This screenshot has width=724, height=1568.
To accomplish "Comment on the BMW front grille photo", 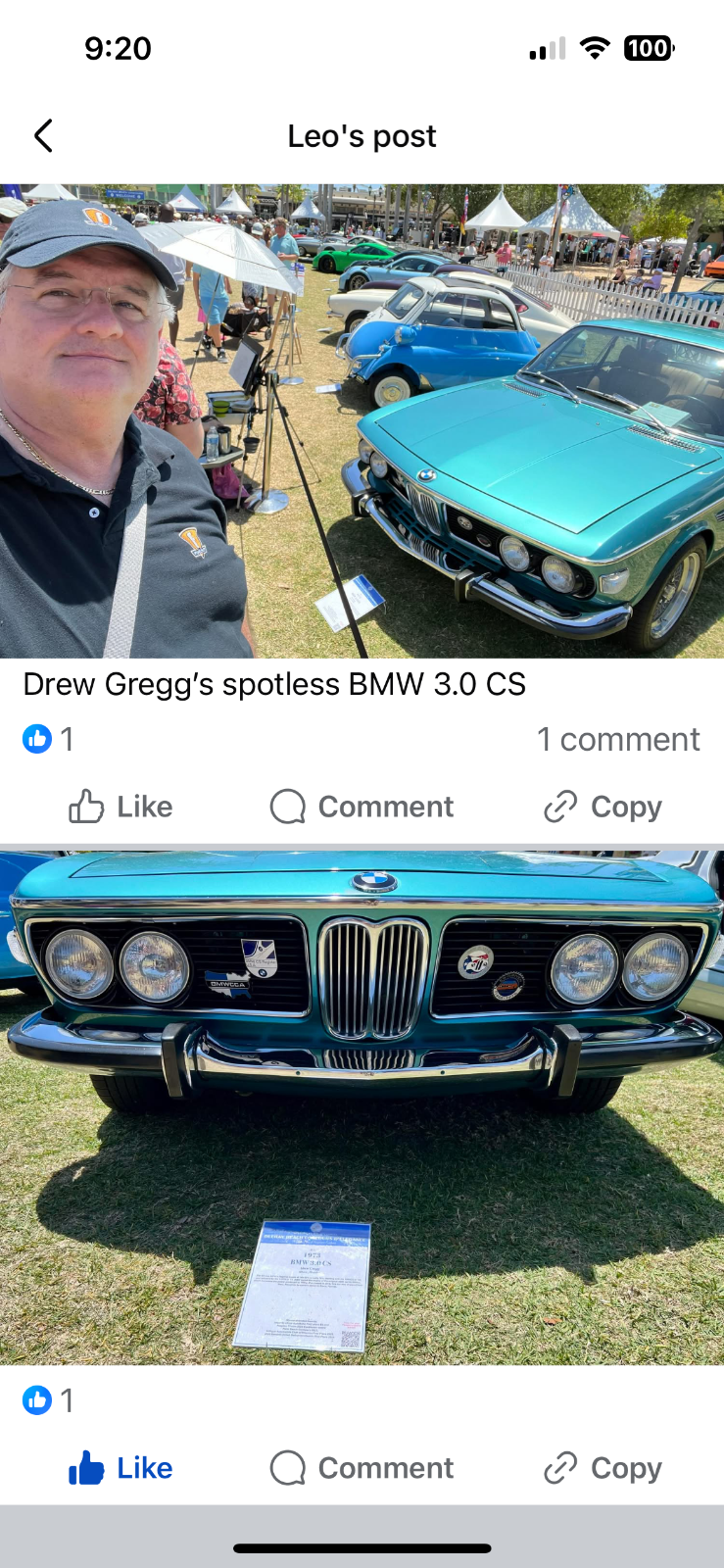I will (x=362, y=1468).
